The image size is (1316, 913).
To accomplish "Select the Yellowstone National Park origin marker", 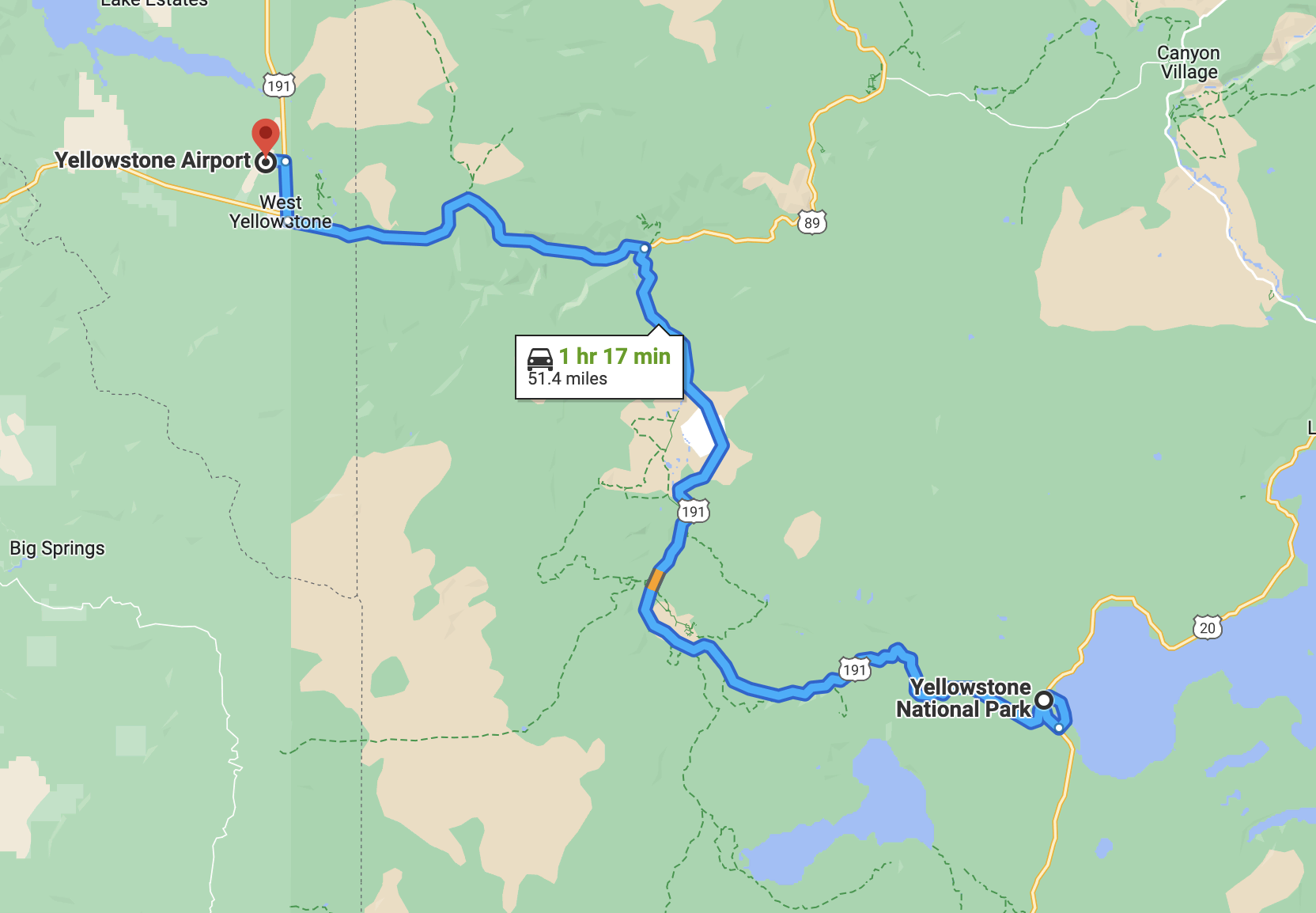I will point(1044,700).
